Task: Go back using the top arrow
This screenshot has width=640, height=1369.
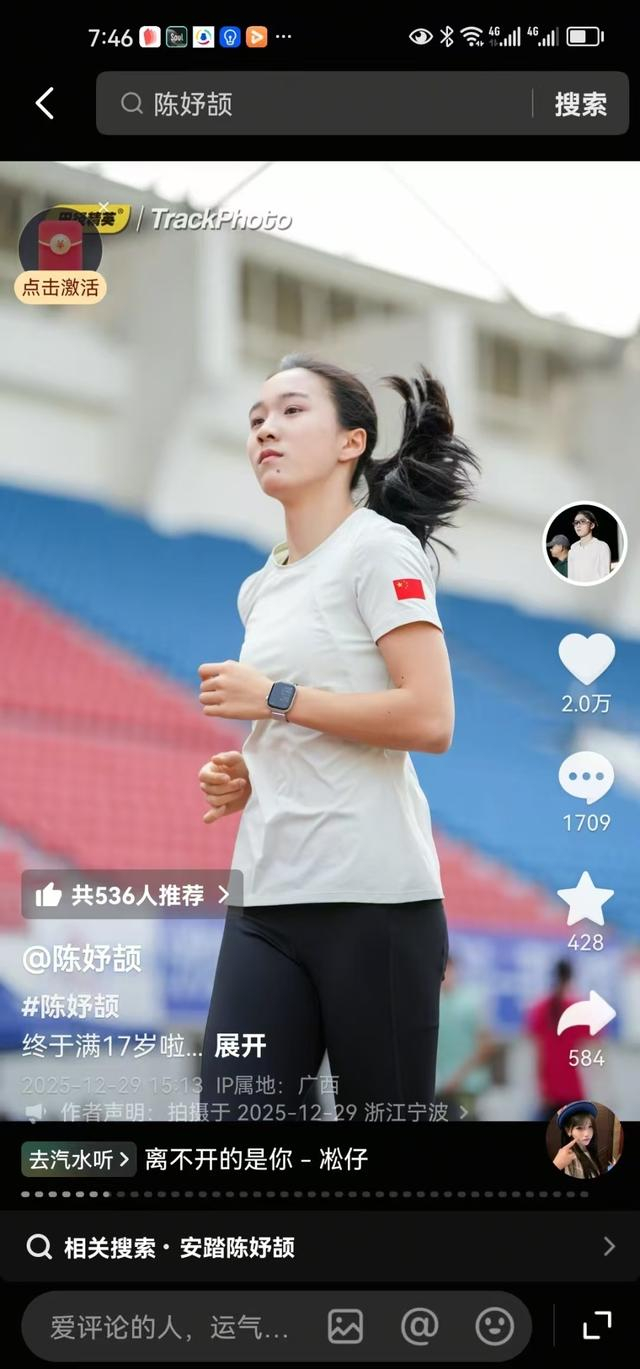Action: (x=44, y=103)
